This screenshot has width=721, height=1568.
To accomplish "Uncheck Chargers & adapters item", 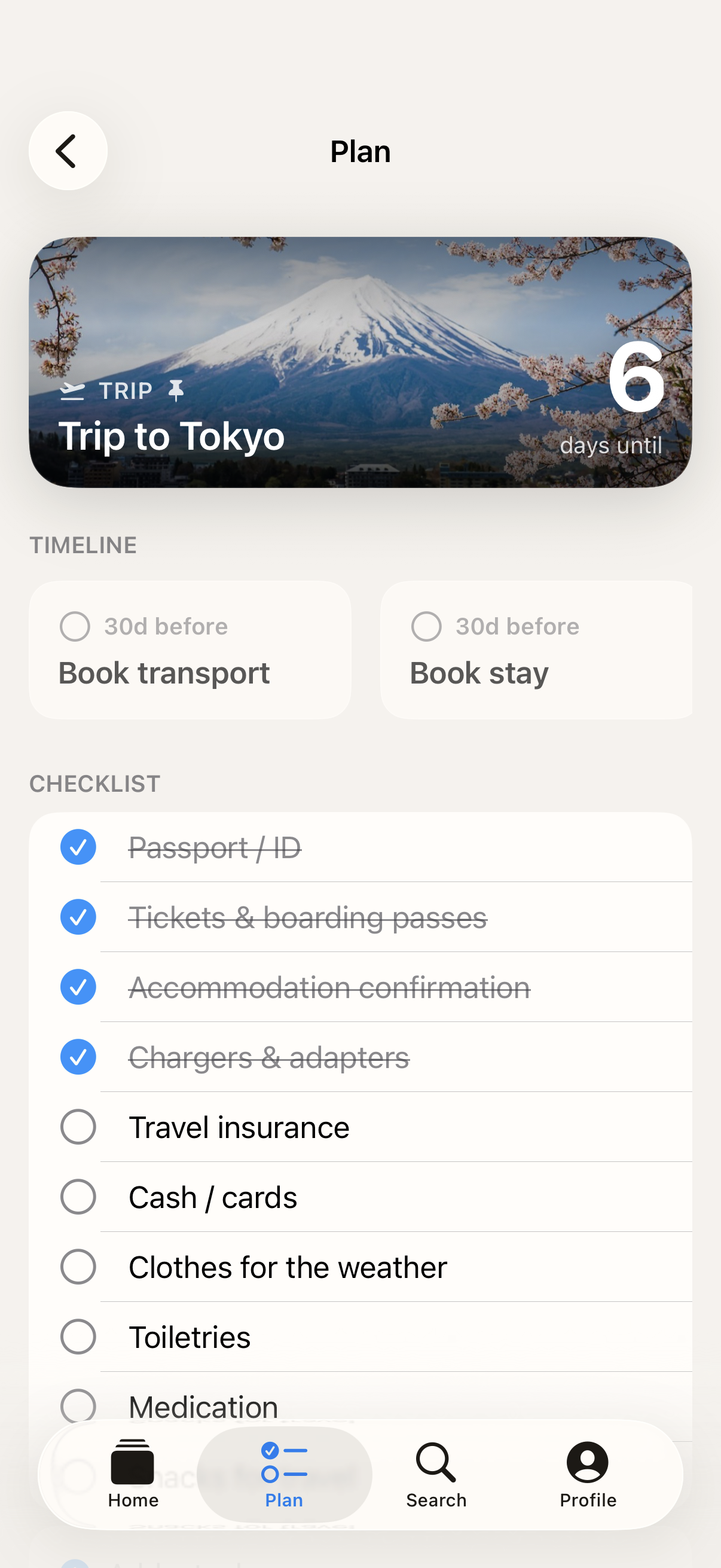I will (x=78, y=1057).
